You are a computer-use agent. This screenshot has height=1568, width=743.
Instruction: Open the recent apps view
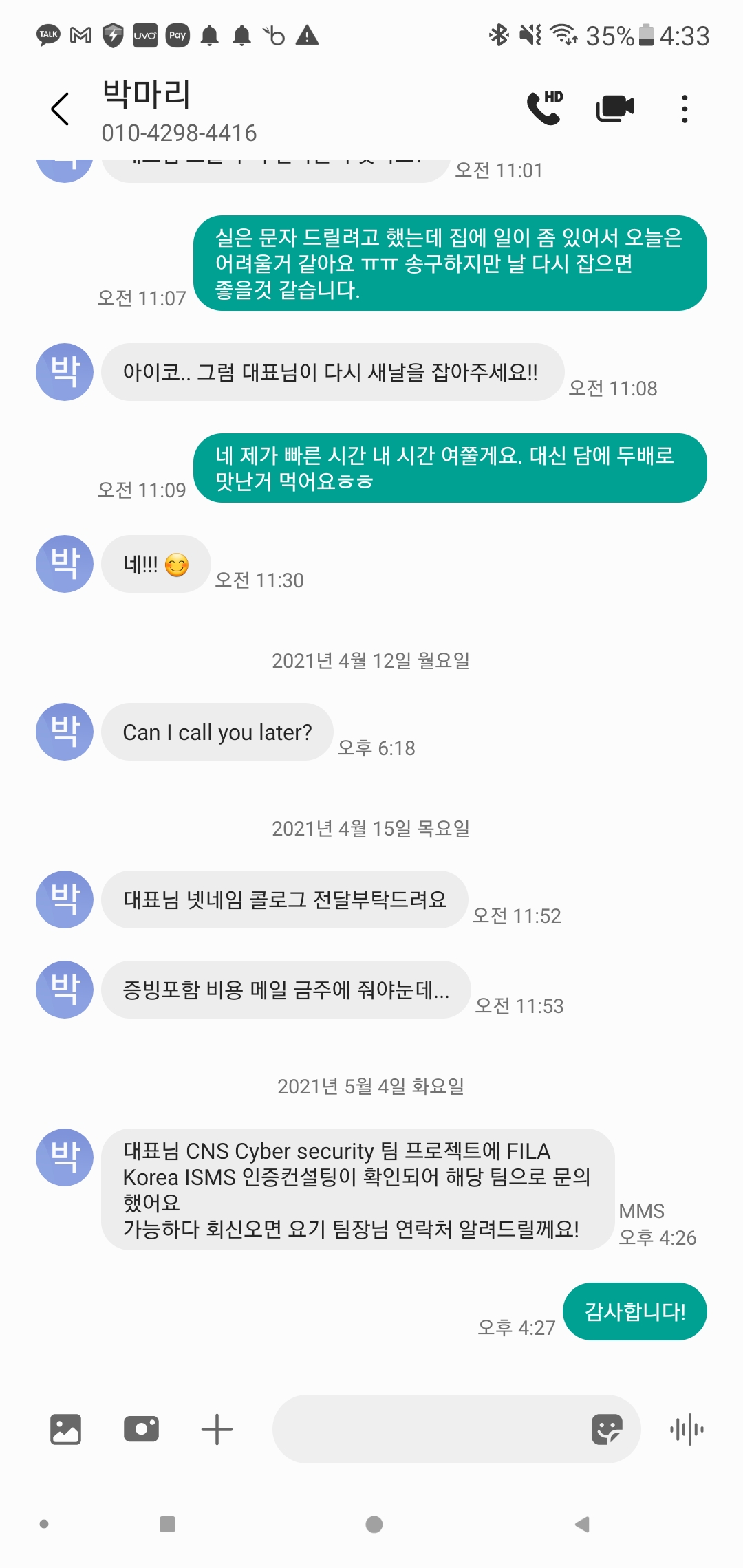tap(167, 1525)
